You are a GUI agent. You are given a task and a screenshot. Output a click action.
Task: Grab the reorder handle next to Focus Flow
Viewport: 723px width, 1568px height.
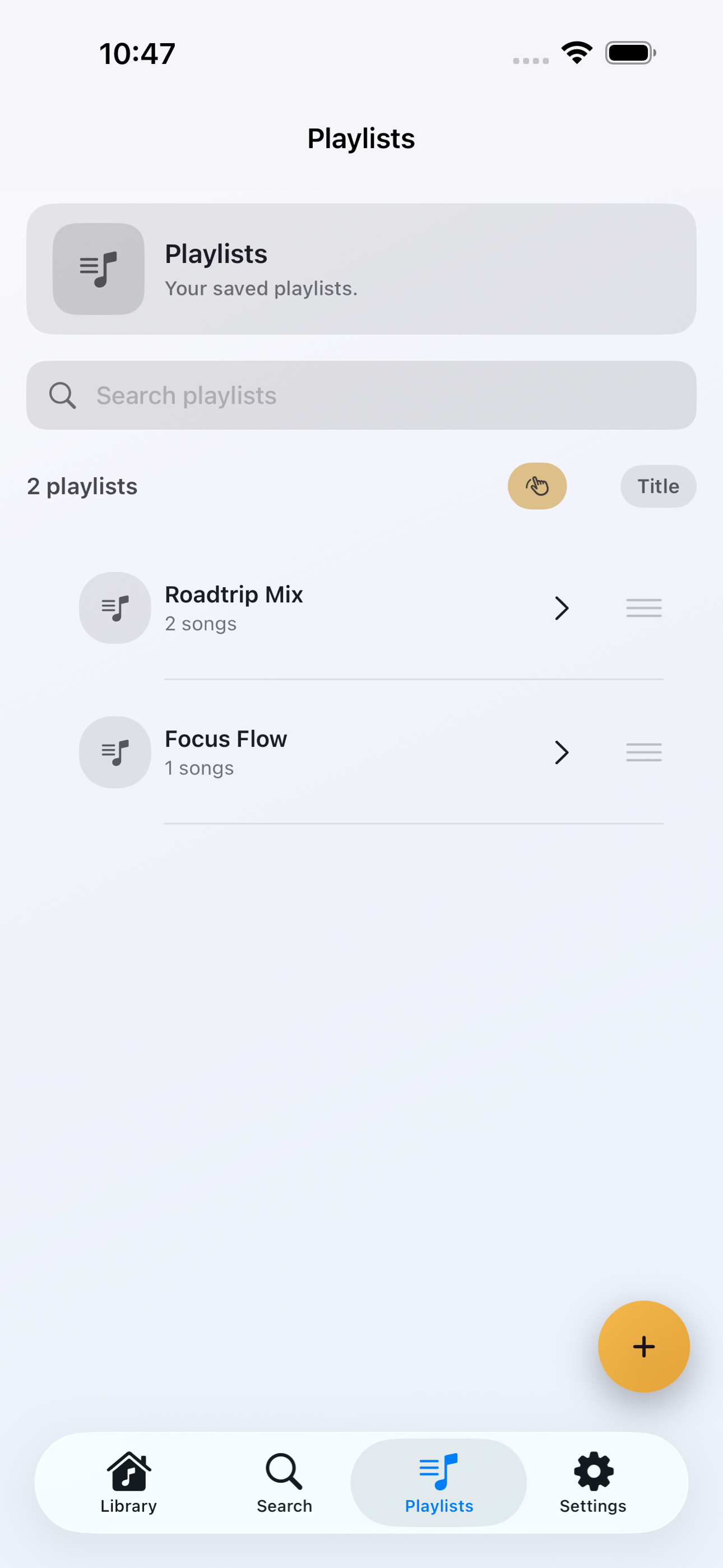[x=643, y=753]
